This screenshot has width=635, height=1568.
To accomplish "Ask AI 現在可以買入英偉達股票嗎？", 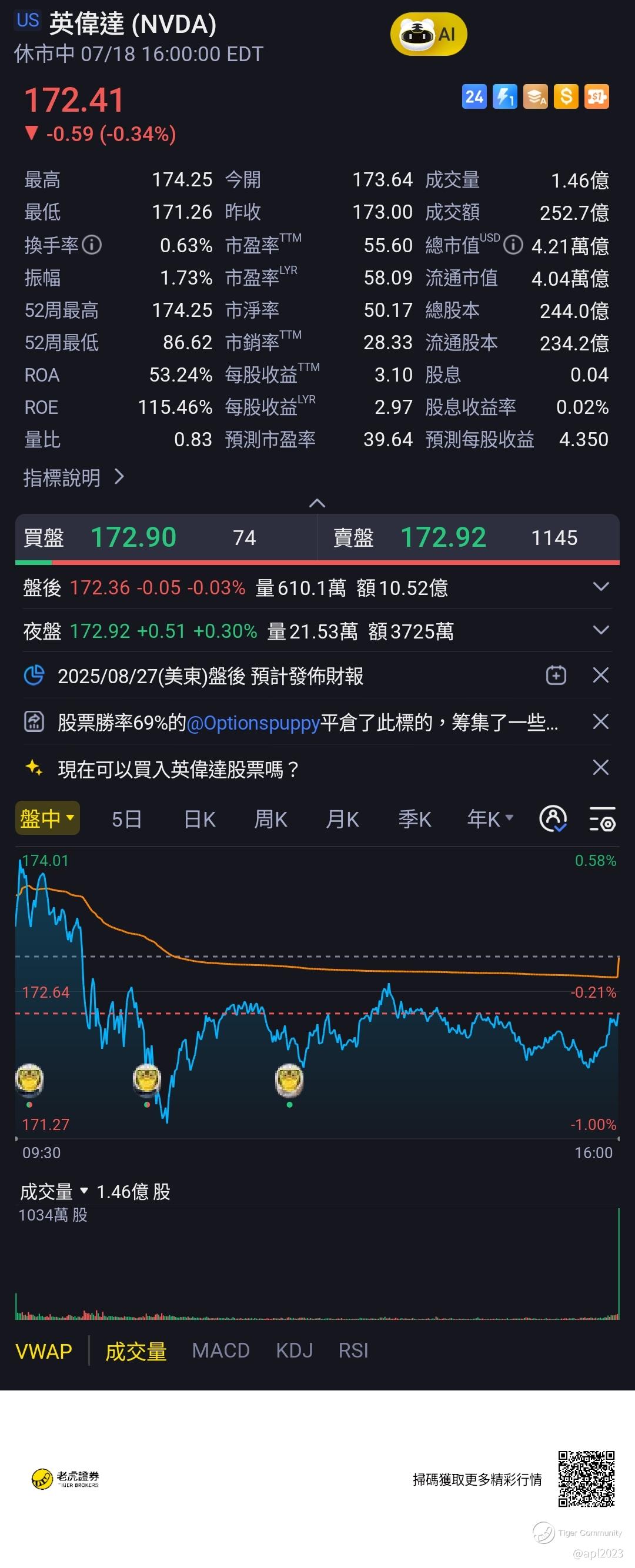I will 178,770.
